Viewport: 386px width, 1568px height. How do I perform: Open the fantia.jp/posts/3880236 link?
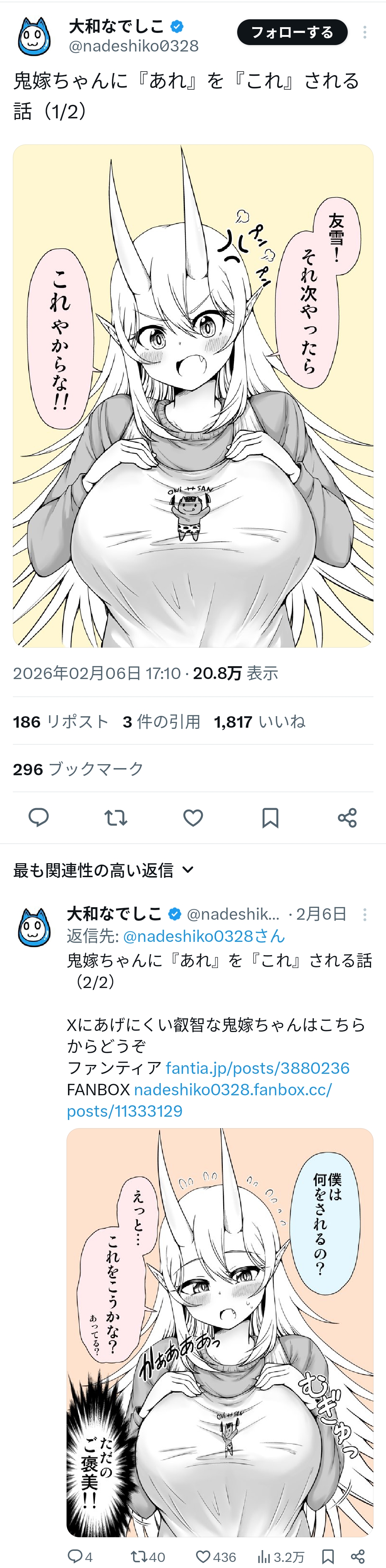257,1068
